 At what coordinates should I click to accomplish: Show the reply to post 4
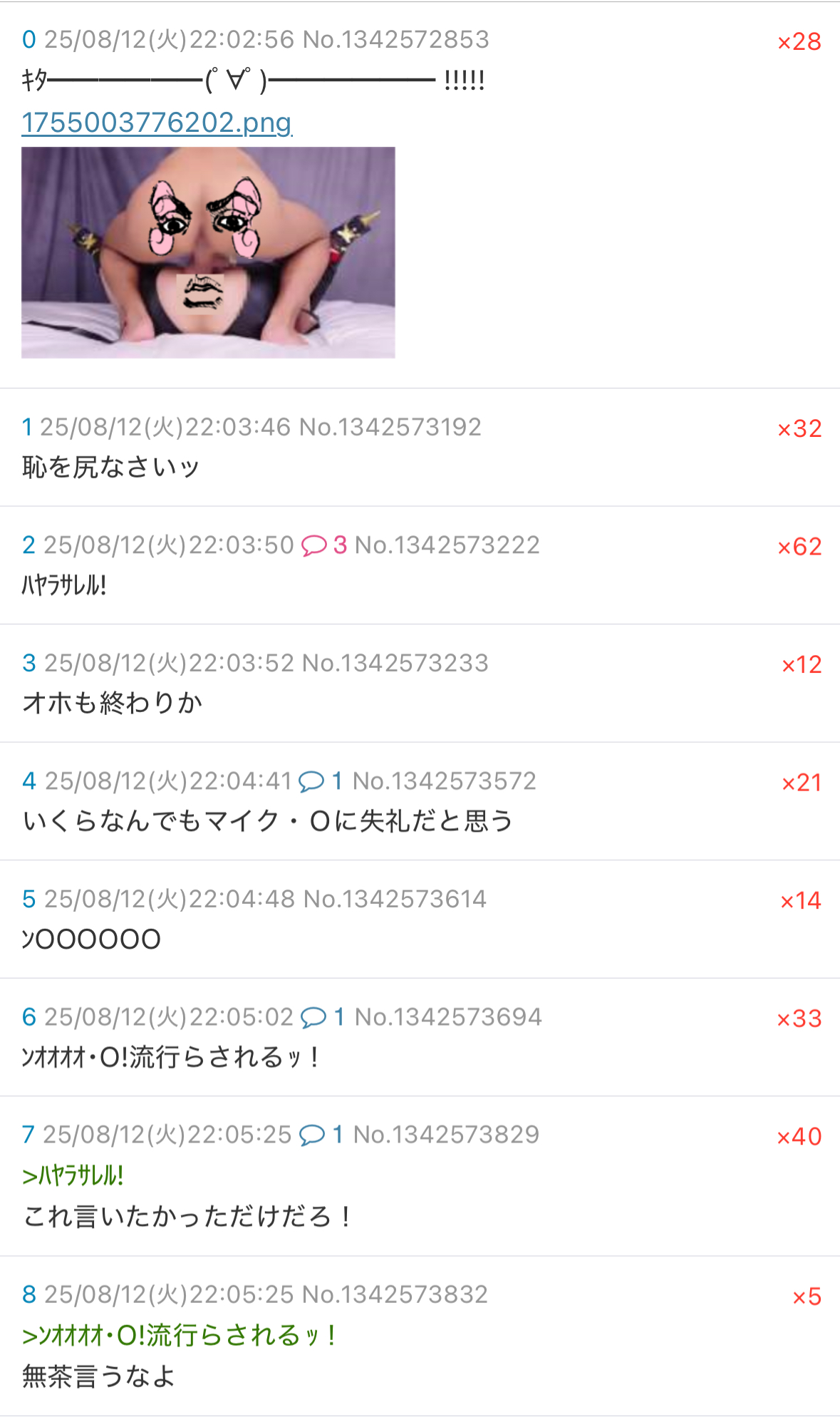(321, 781)
